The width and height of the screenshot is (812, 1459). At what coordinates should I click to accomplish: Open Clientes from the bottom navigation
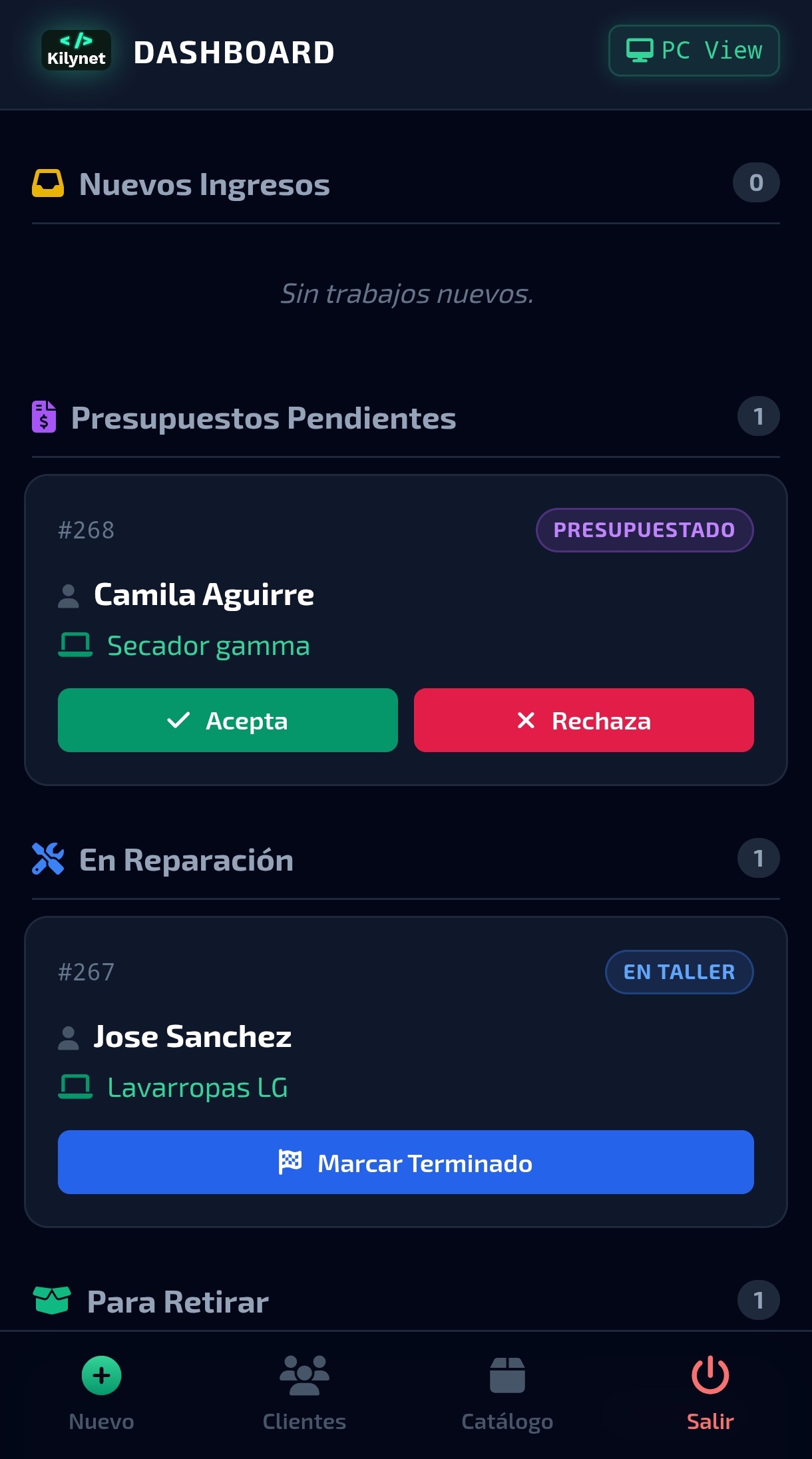(304, 1391)
